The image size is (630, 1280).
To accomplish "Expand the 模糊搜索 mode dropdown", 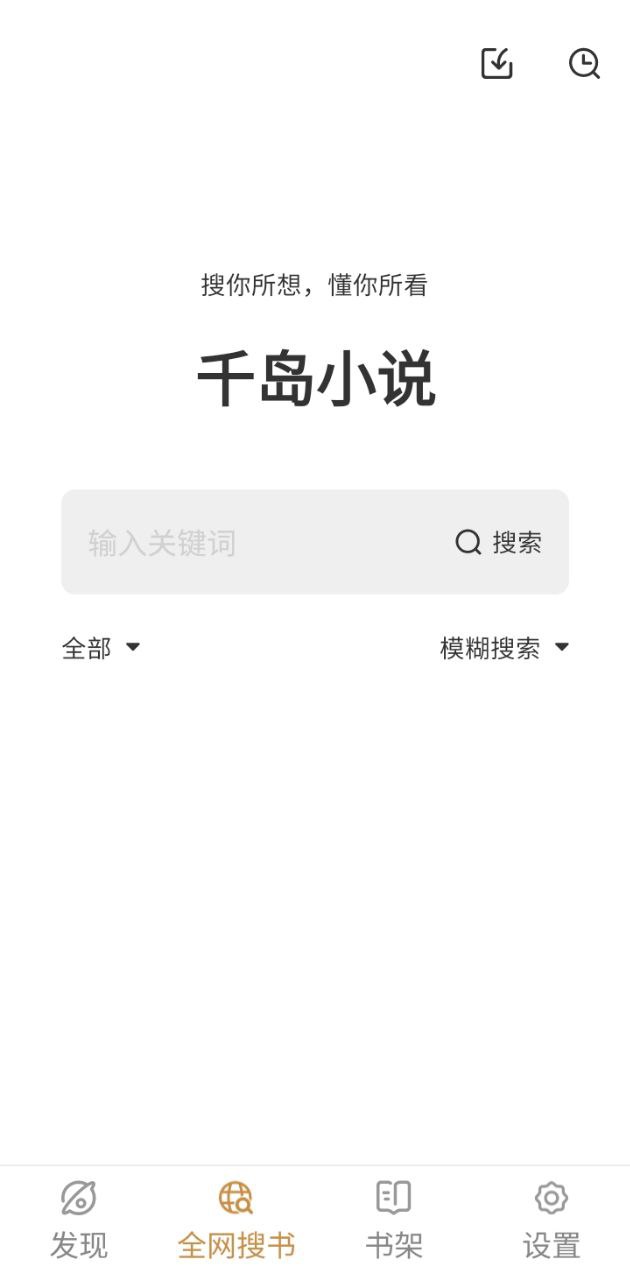I will point(505,648).
